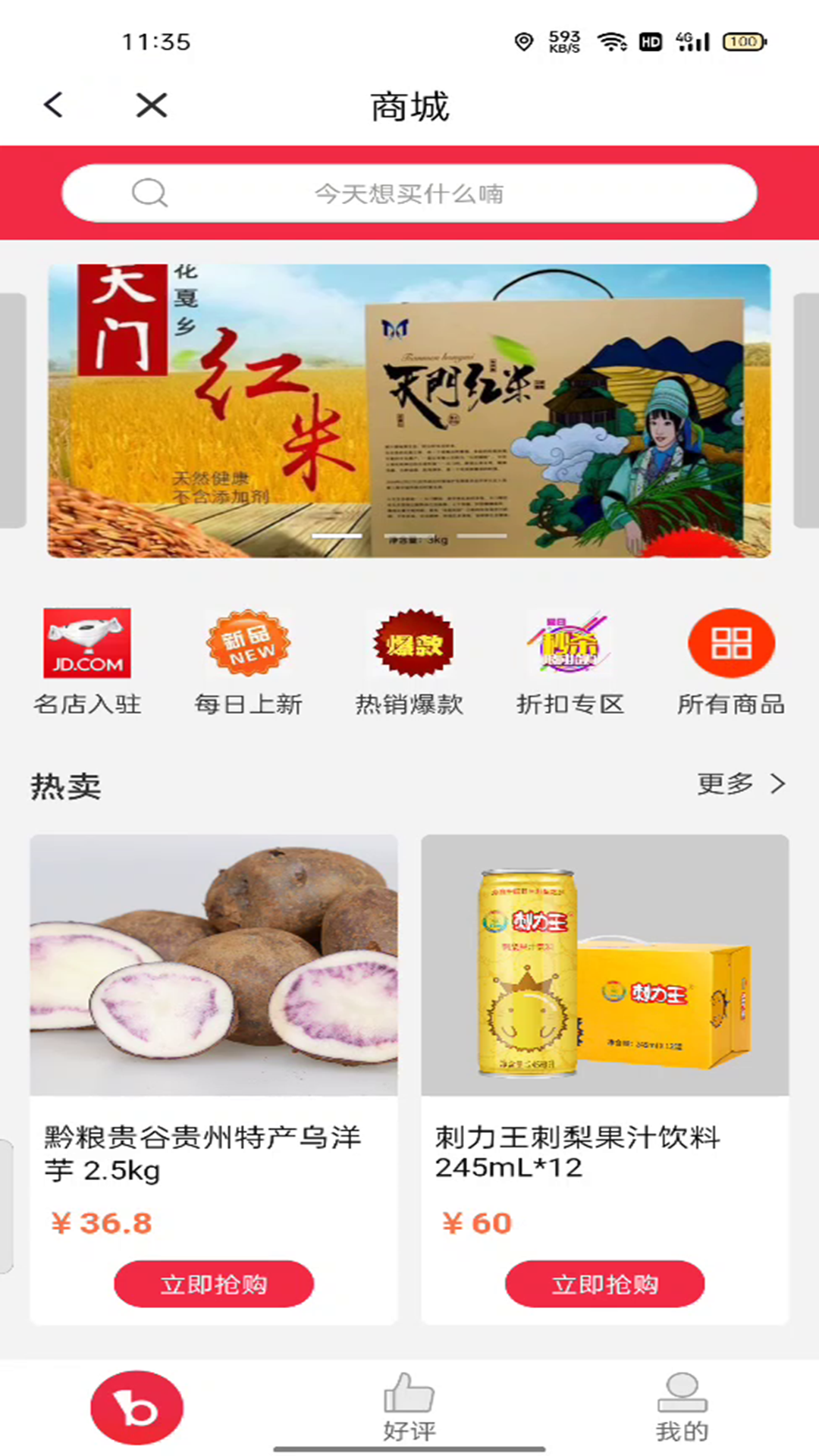819x1456 pixels.
Task: Tap the back arrow at top left
Action: pyautogui.click(x=53, y=105)
